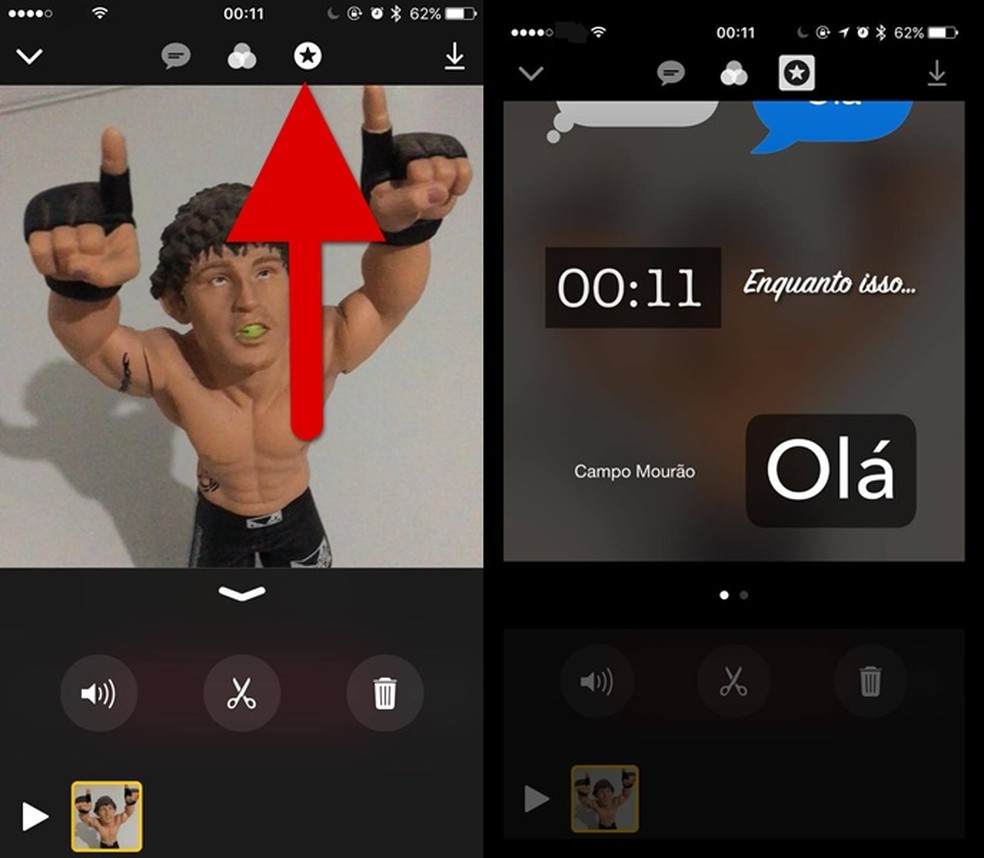The width and height of the screenshot is (984, 858).
Task: Pick the 'Olá' title overlay
Action: pyautogui.click(x=830, y=471)
